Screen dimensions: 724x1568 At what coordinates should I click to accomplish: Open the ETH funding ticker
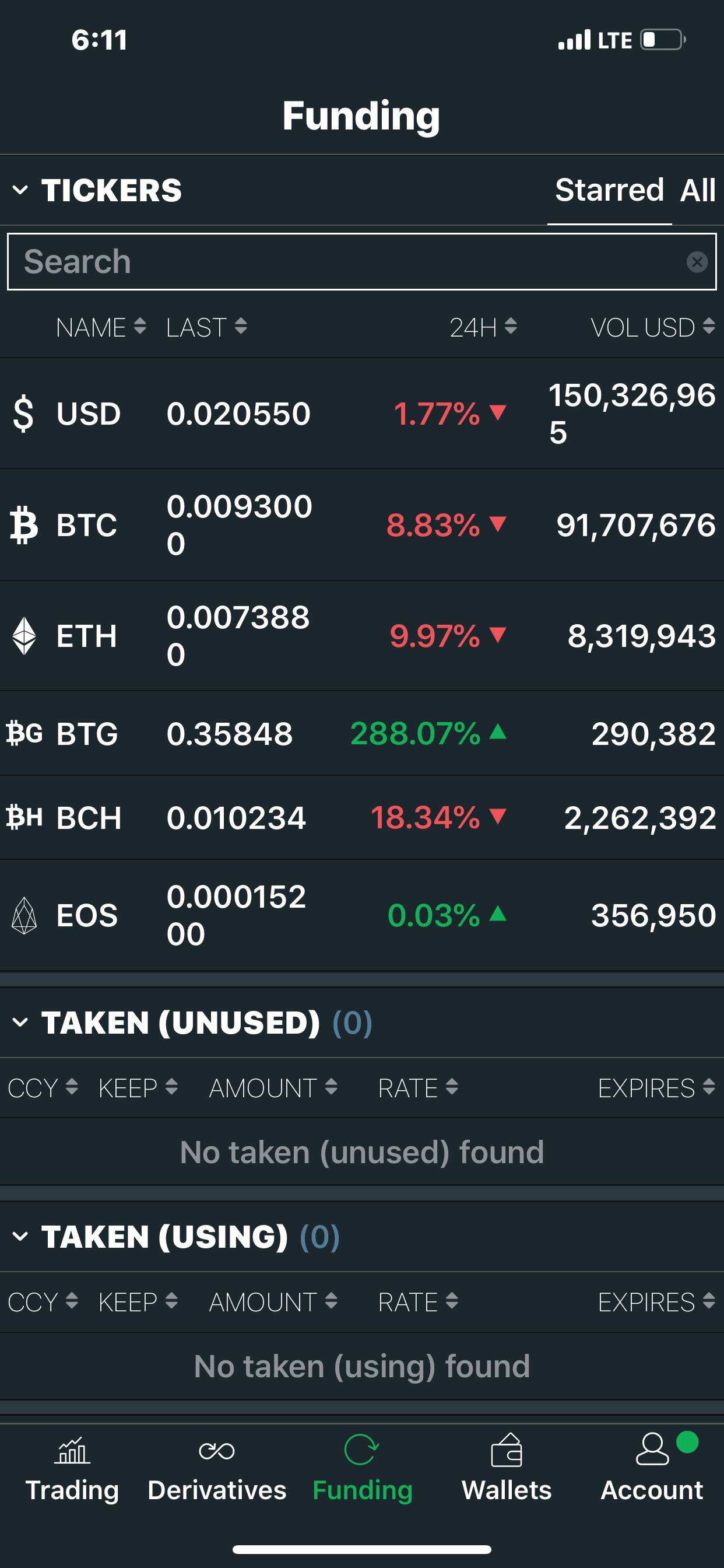point(362,636)
